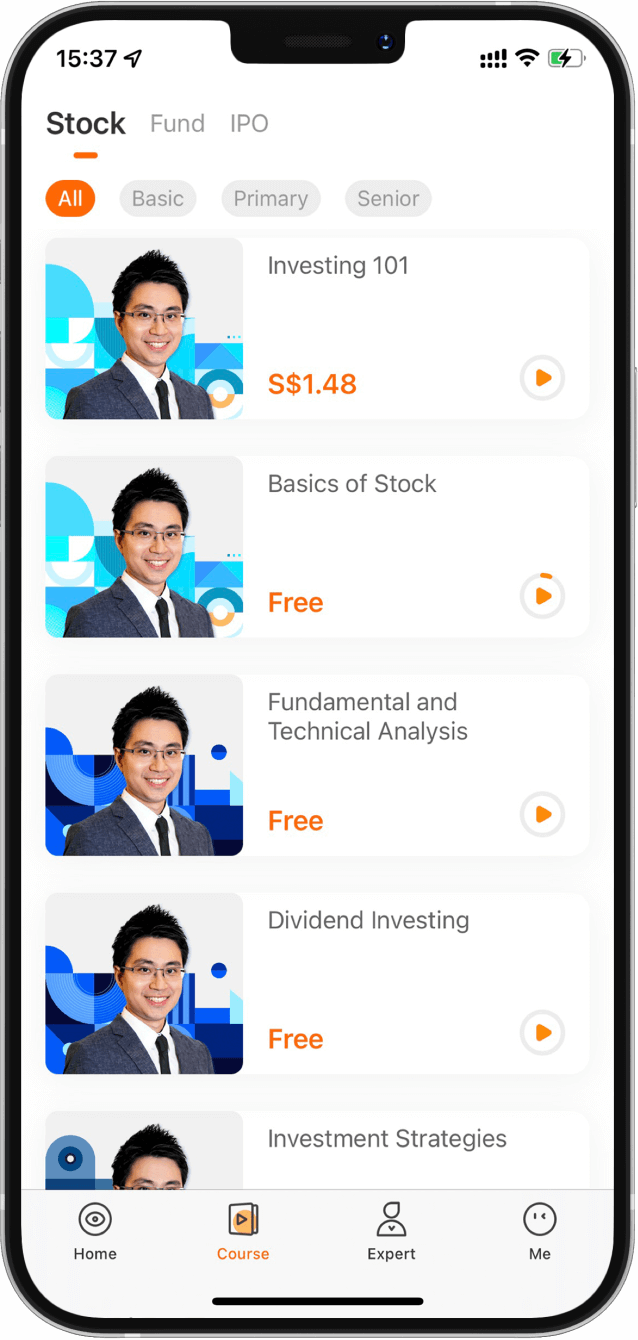The height and width of the screenshot is (1340, 638).
Task: Play the Dividend Investing course
Action: (542, 1033)
